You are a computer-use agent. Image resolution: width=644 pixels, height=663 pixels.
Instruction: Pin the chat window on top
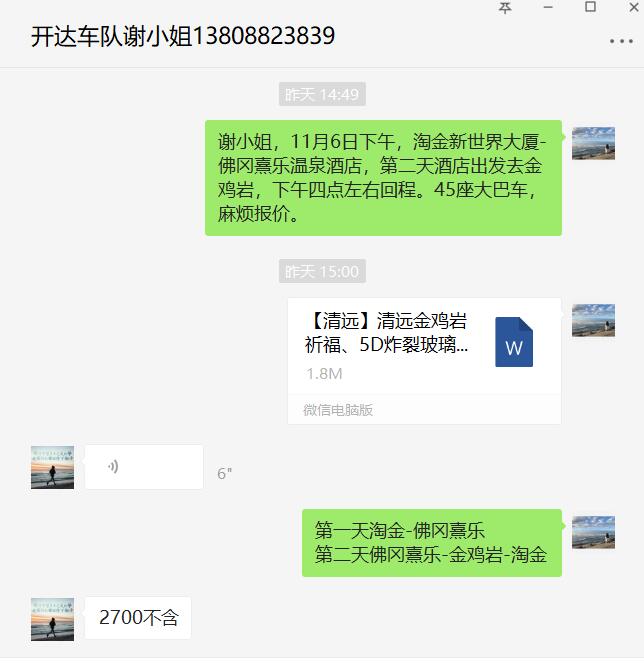click(506, 8)
